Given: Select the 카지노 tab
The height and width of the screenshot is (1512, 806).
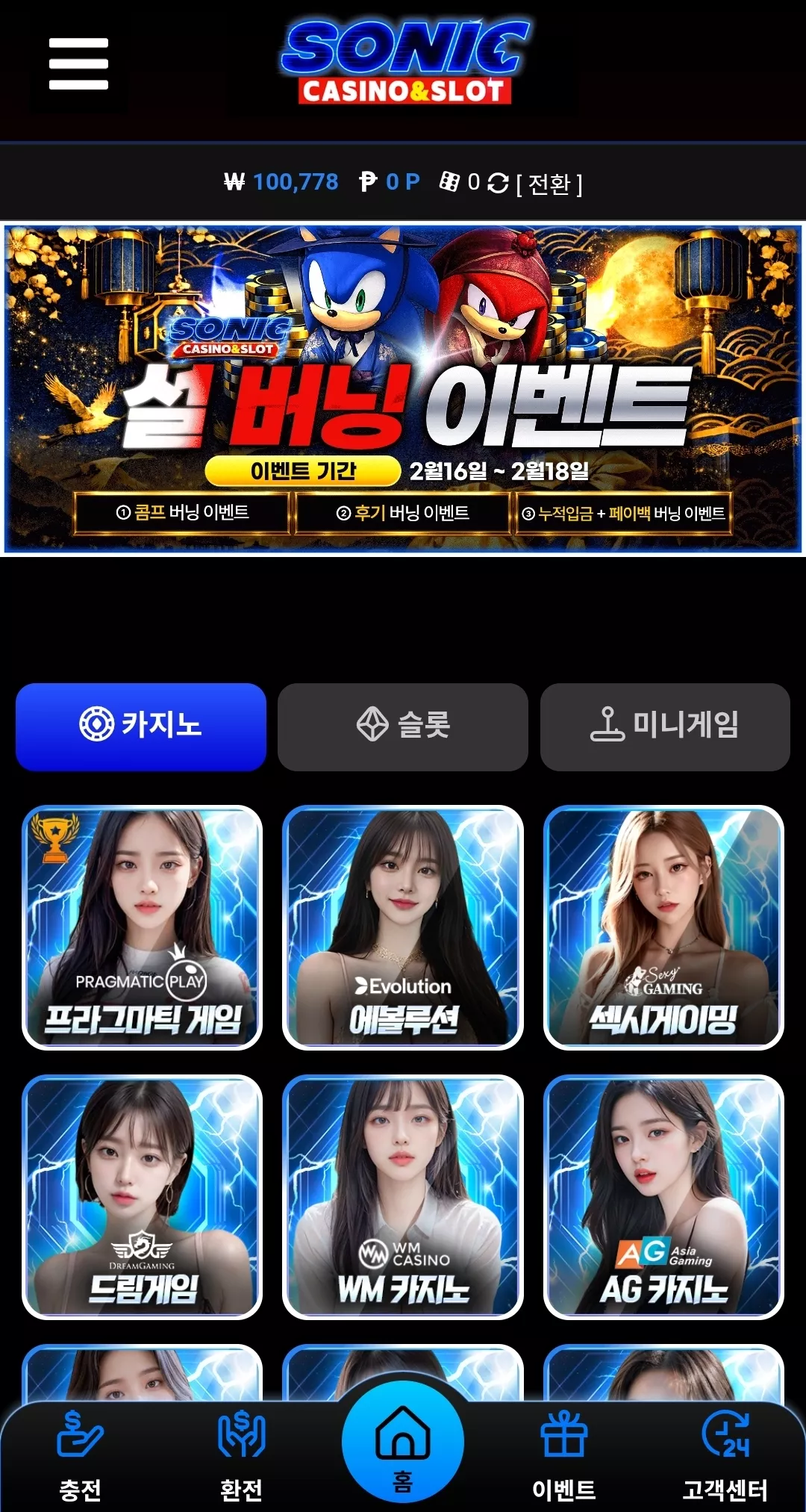Looking at the screenshot, I should 141,727.
